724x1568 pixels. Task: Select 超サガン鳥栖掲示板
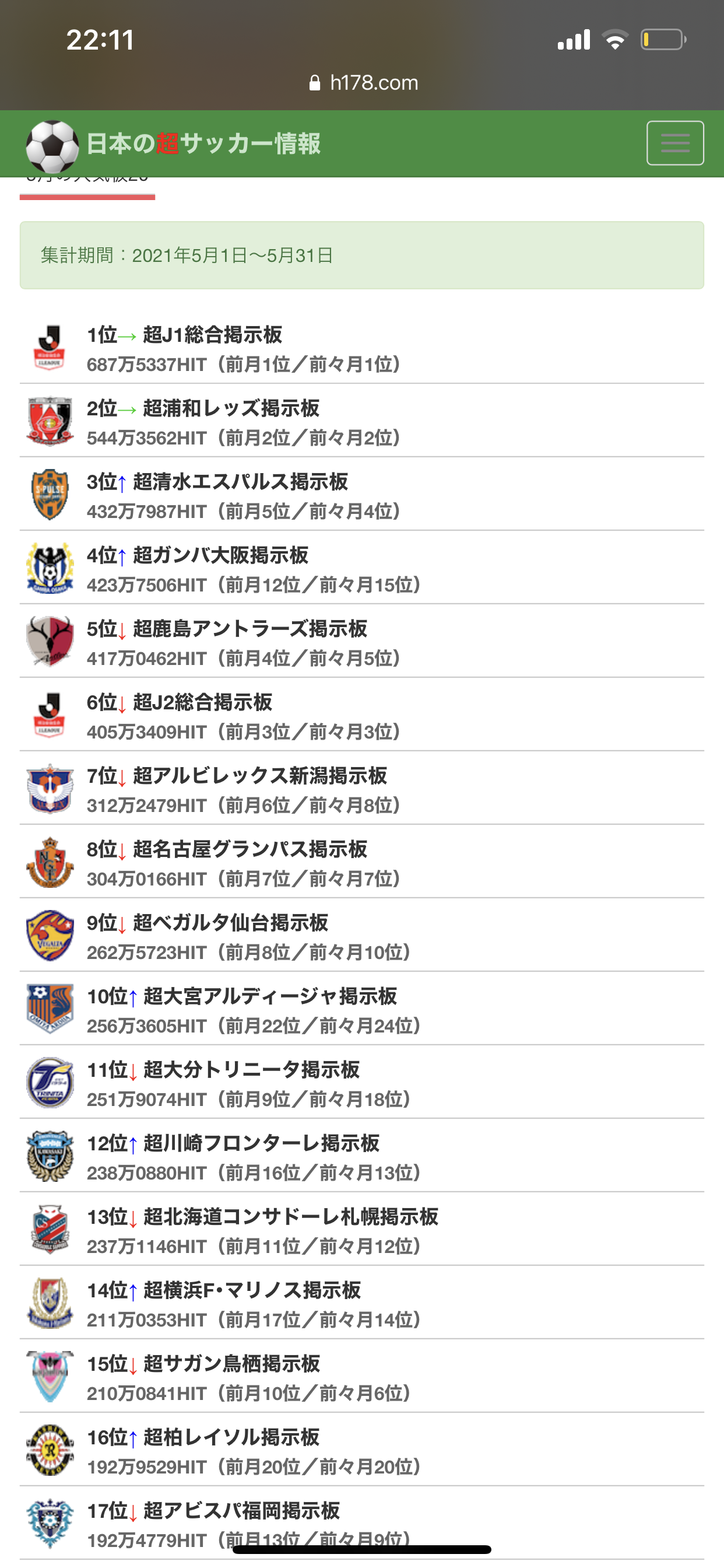click(231, 1364)
